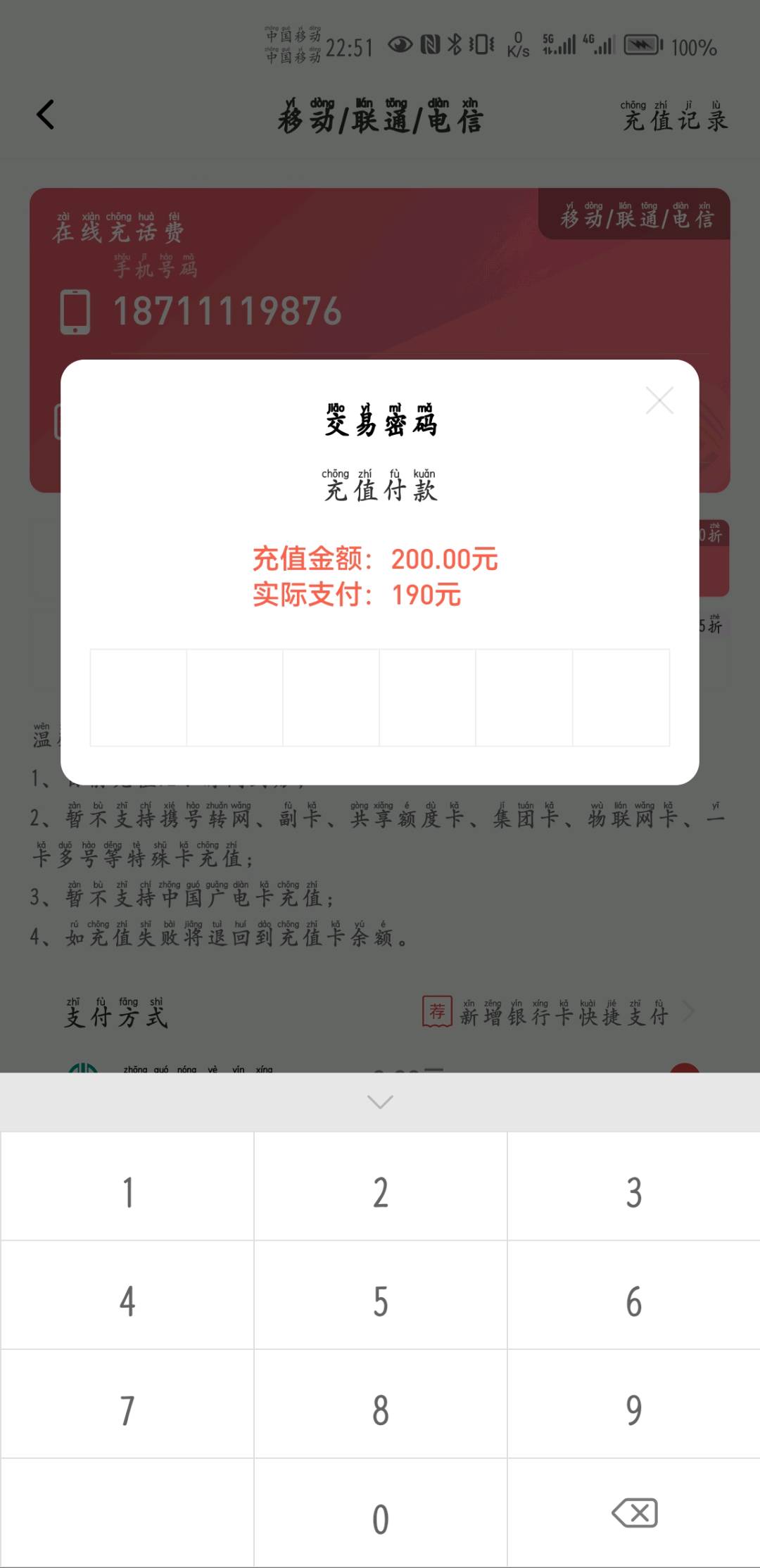The height and width of the screenshot is (1568, 760).
Task: Enter digit 8 on keypad
Action: click(x=380, y=1410)
